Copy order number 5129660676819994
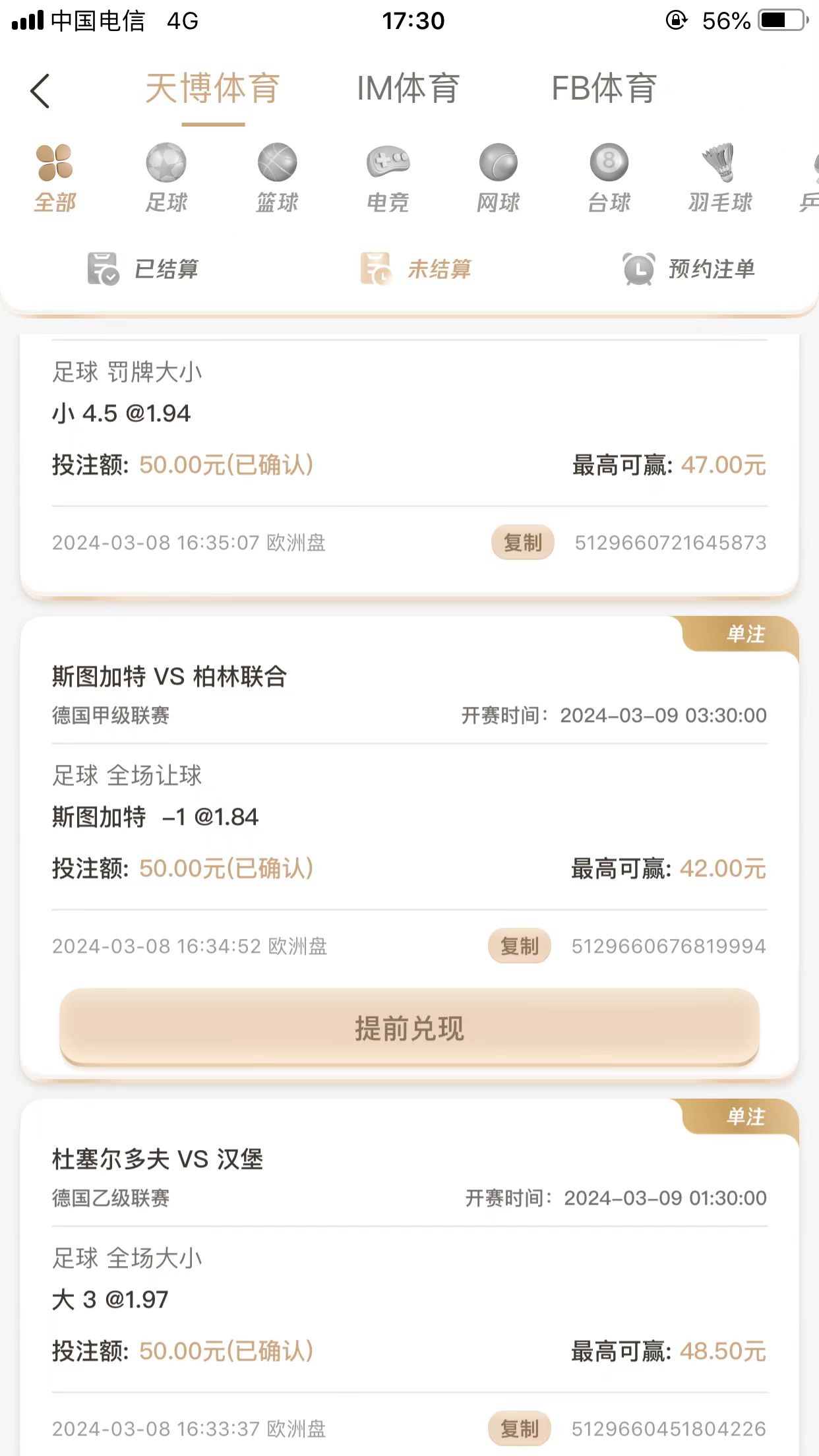 click(519, 946)
